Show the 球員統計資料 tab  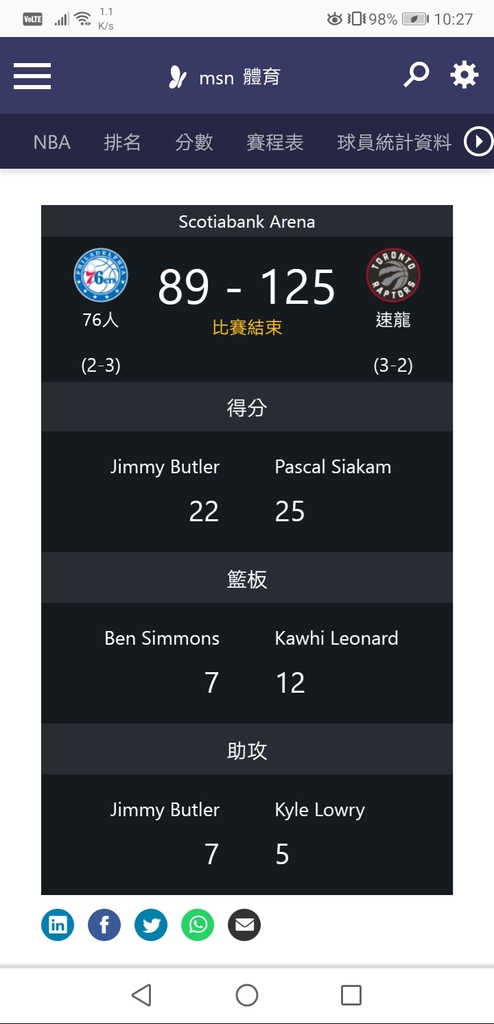tap(394, 142)
